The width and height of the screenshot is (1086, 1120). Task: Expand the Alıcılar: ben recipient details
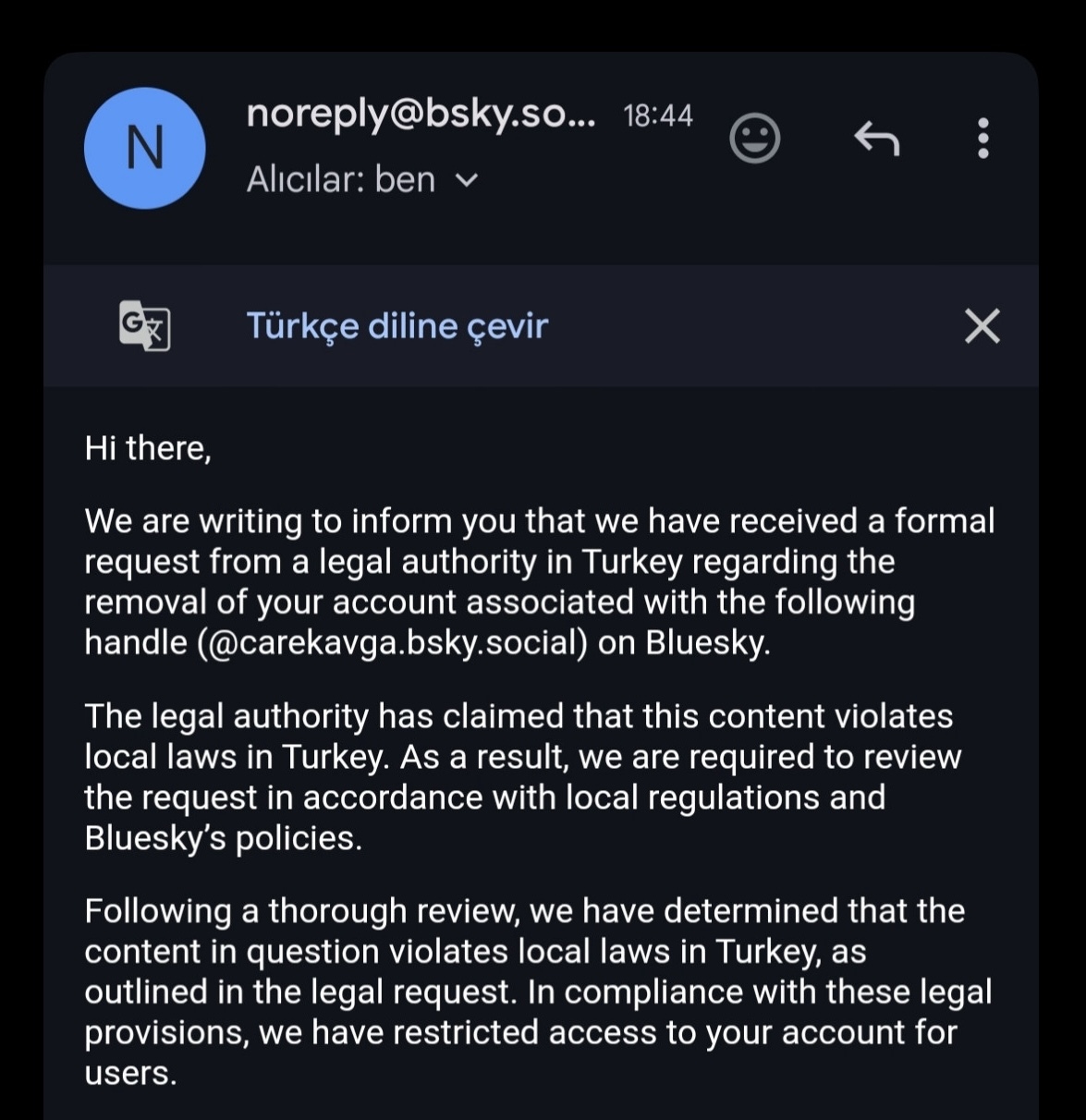(x=467, y=180)
